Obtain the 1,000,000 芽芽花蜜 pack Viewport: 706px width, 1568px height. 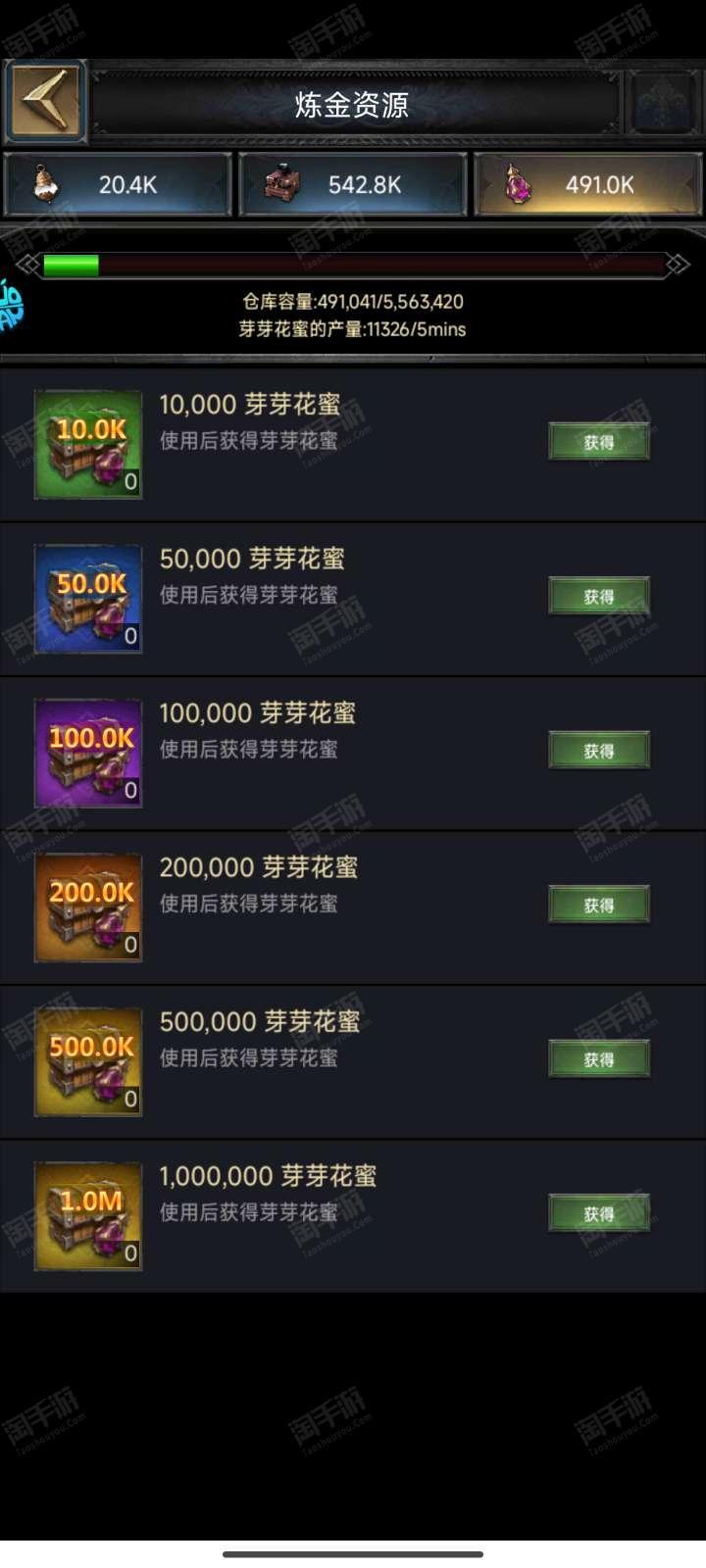point(598,1213)
